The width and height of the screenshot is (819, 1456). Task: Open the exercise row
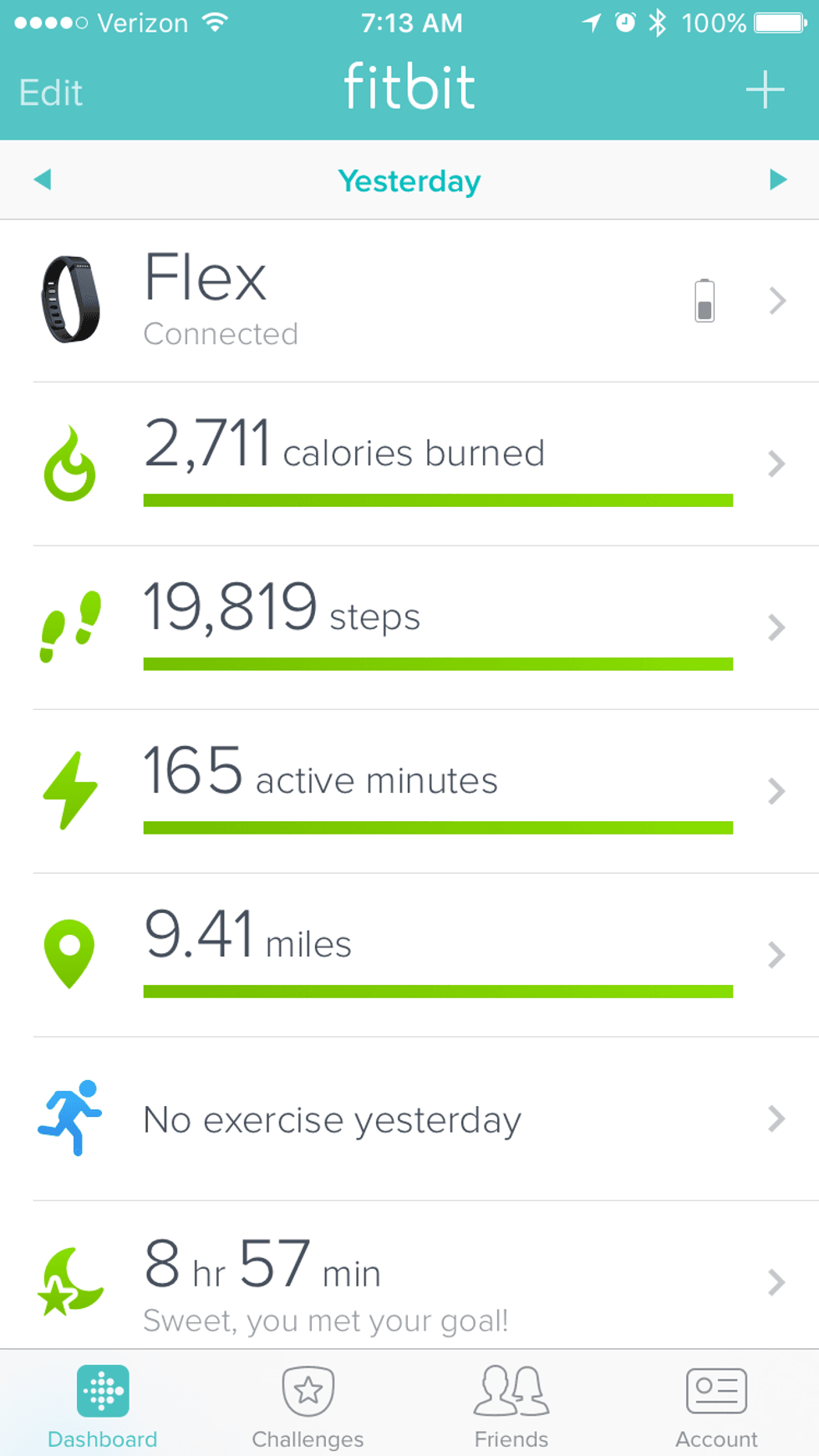tap(409, 1119)
